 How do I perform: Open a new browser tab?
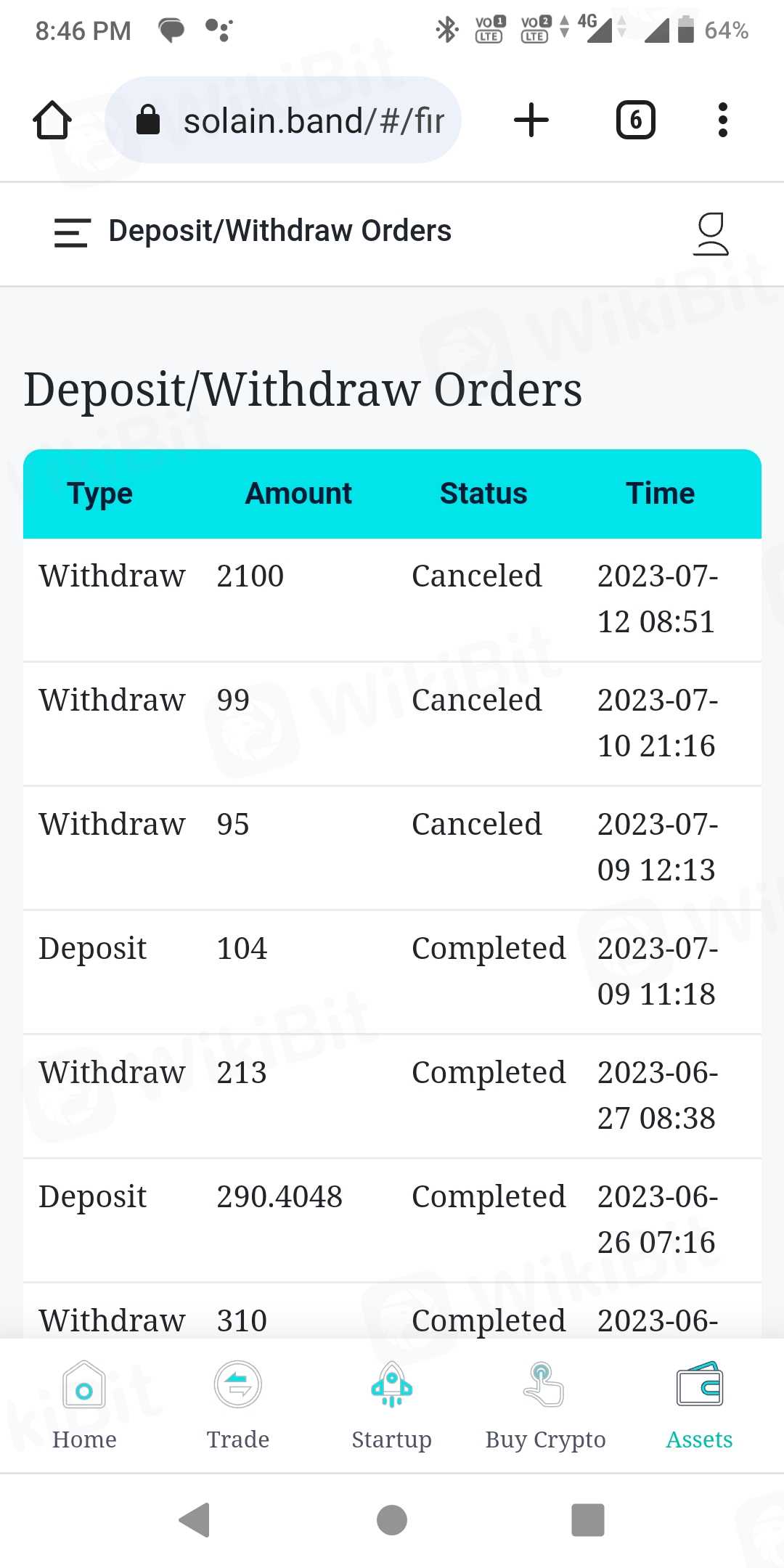click(531, 121)
